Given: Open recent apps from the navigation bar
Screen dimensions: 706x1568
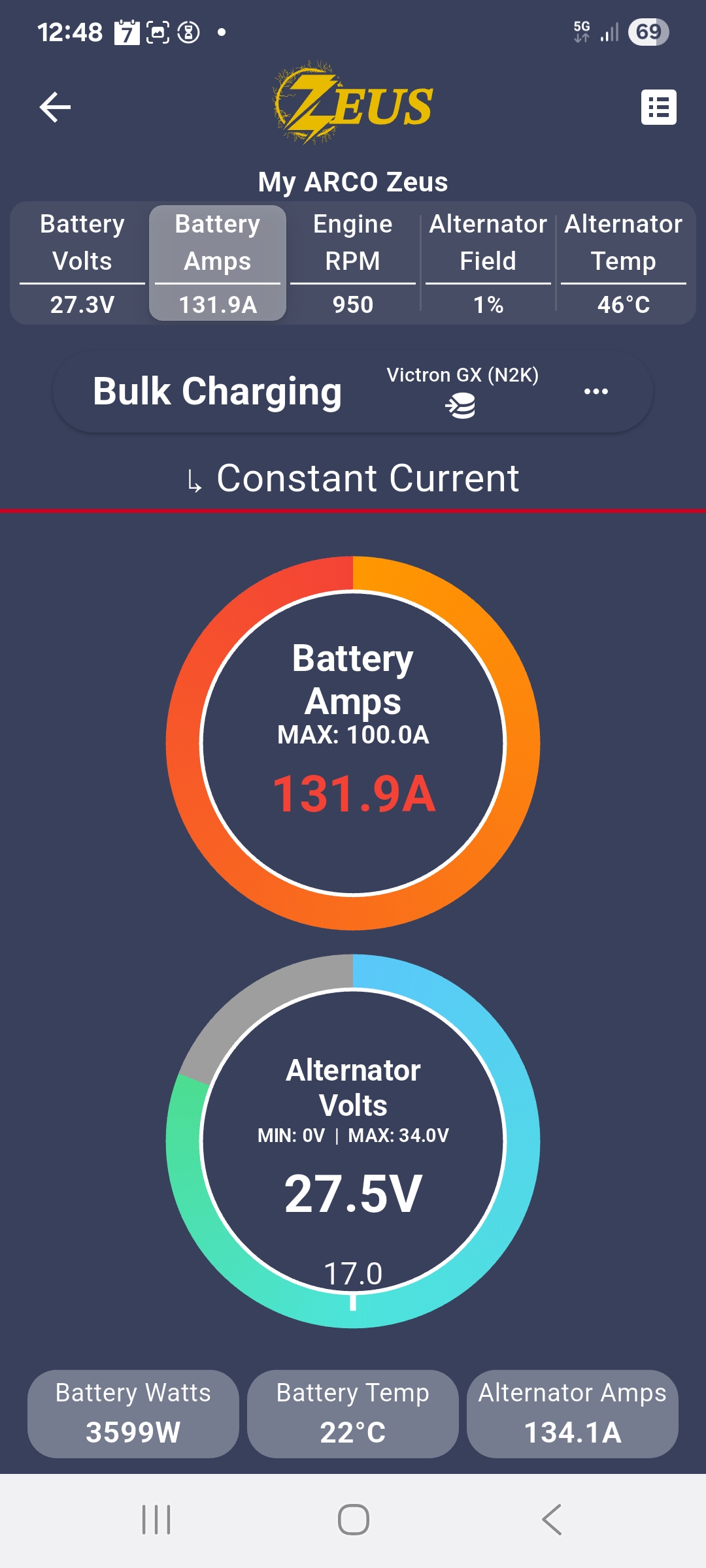Looking at the screenshot, I should 156,1520.
